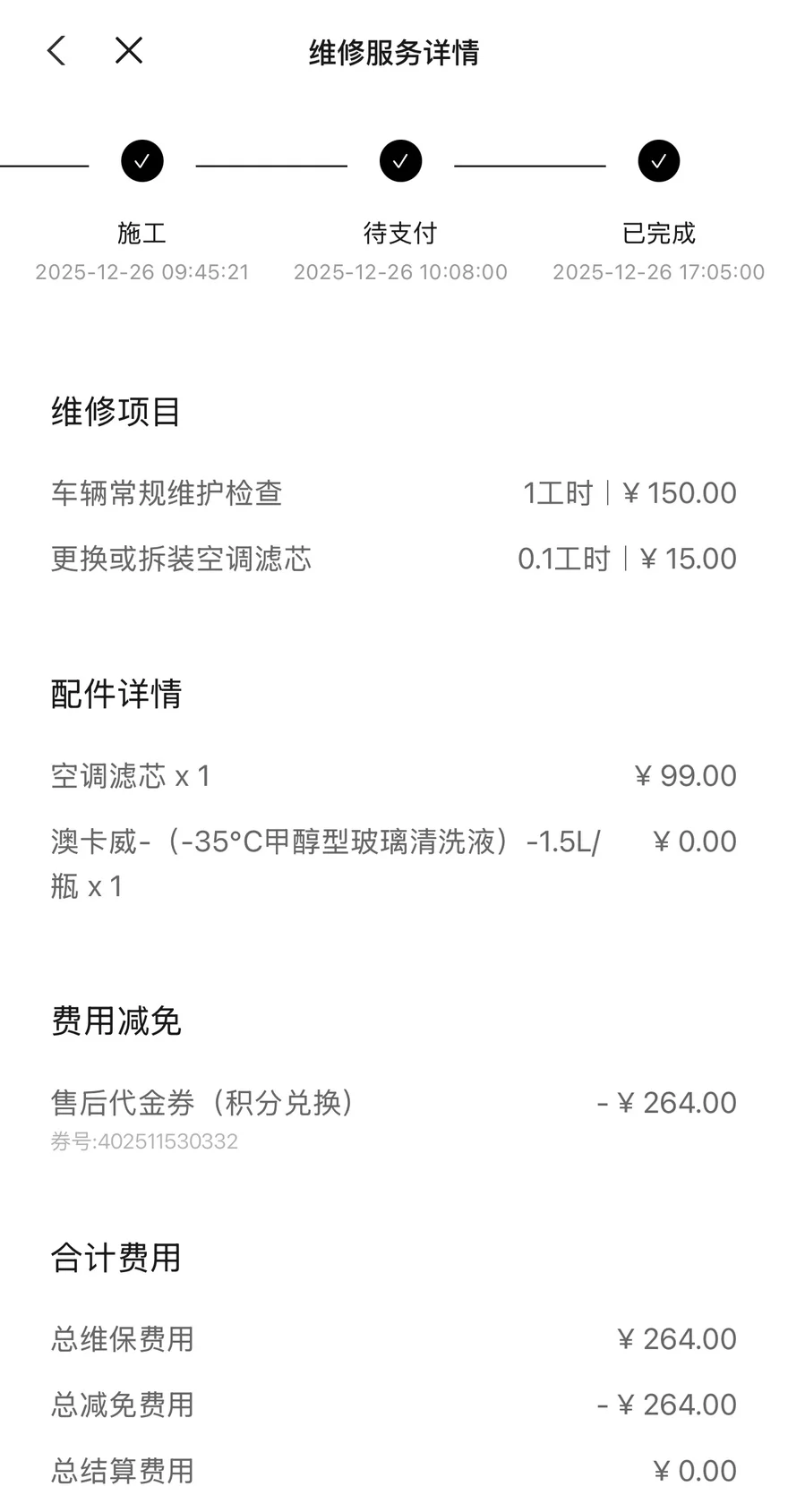Go back with the top-left arrow

click(56, 51)
